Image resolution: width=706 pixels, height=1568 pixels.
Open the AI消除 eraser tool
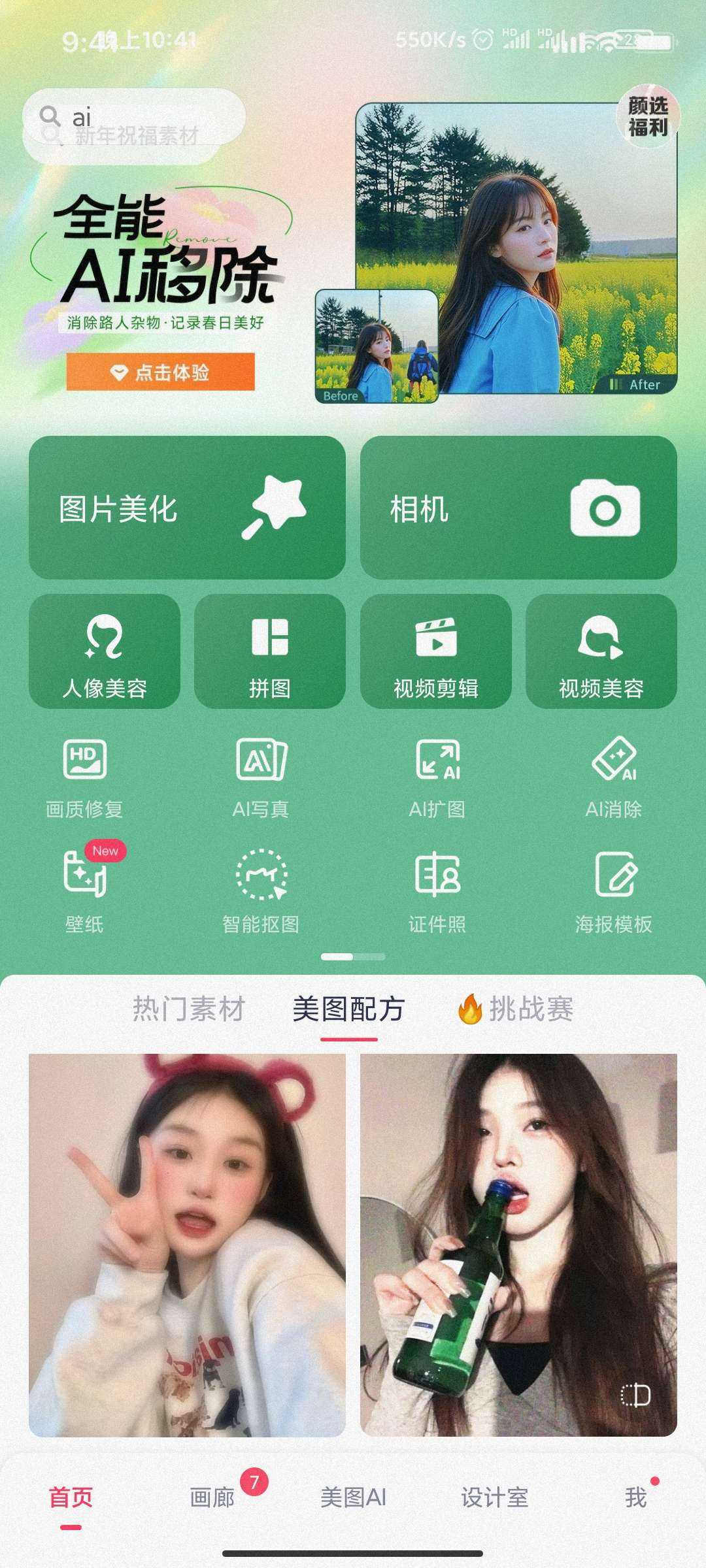pos(613,777)
